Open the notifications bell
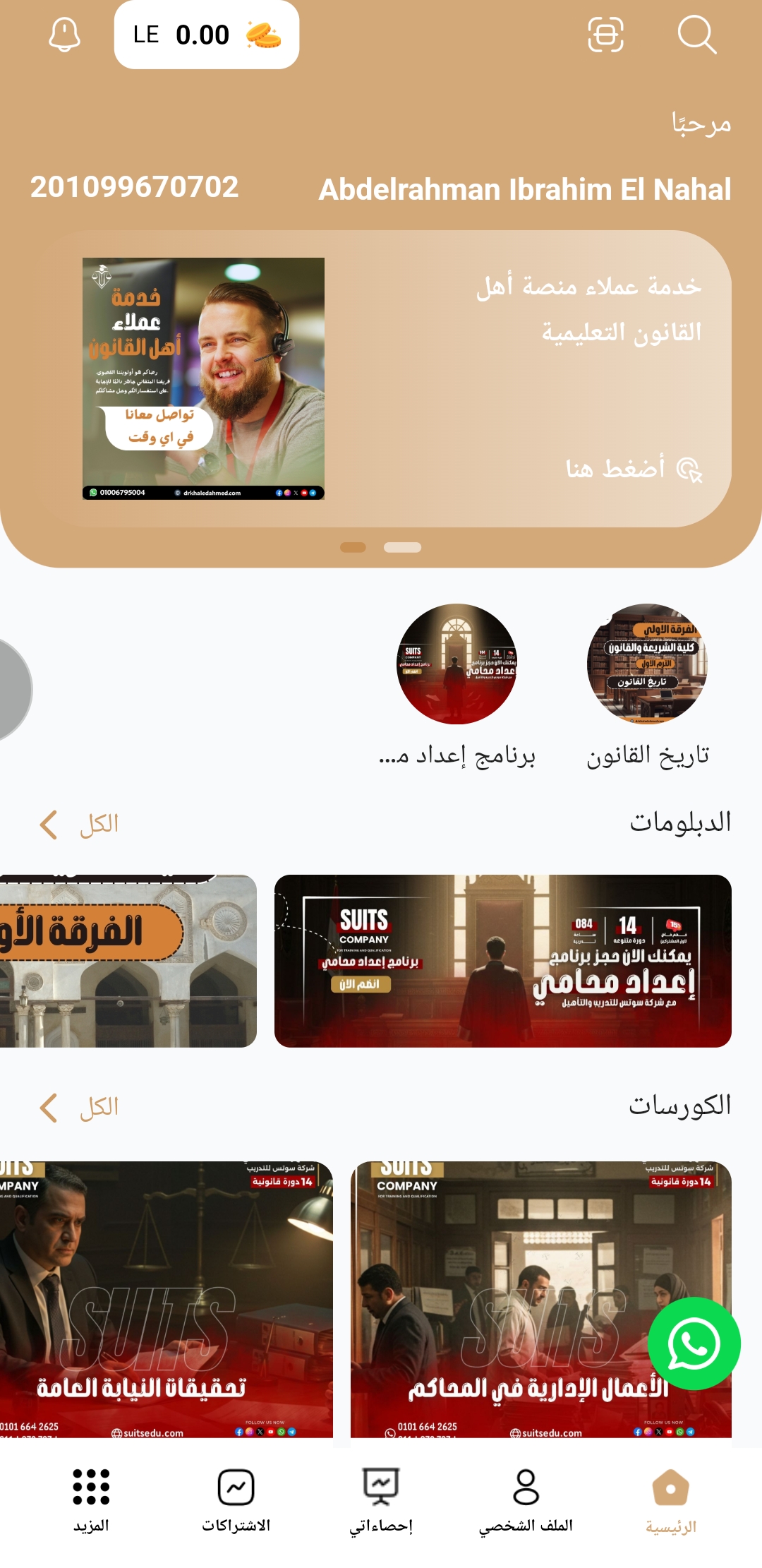Image resolution: width=762 pixels, height=1568 pixels. click(64, 35)
